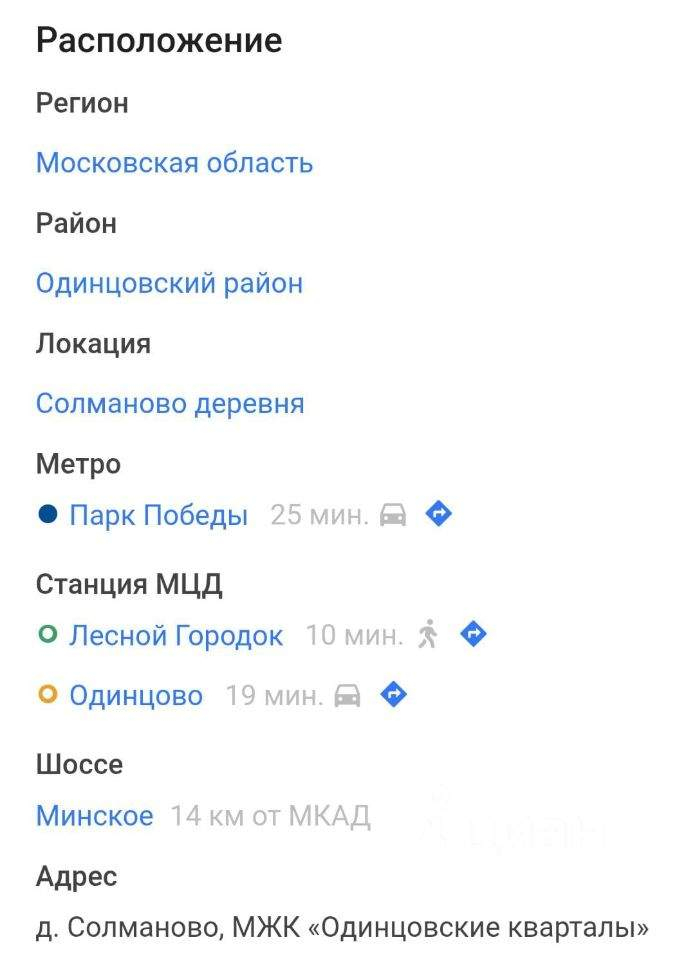Open the Лесной Городок station link
This screenshot has width=695, height=960.
click(176, 636)
